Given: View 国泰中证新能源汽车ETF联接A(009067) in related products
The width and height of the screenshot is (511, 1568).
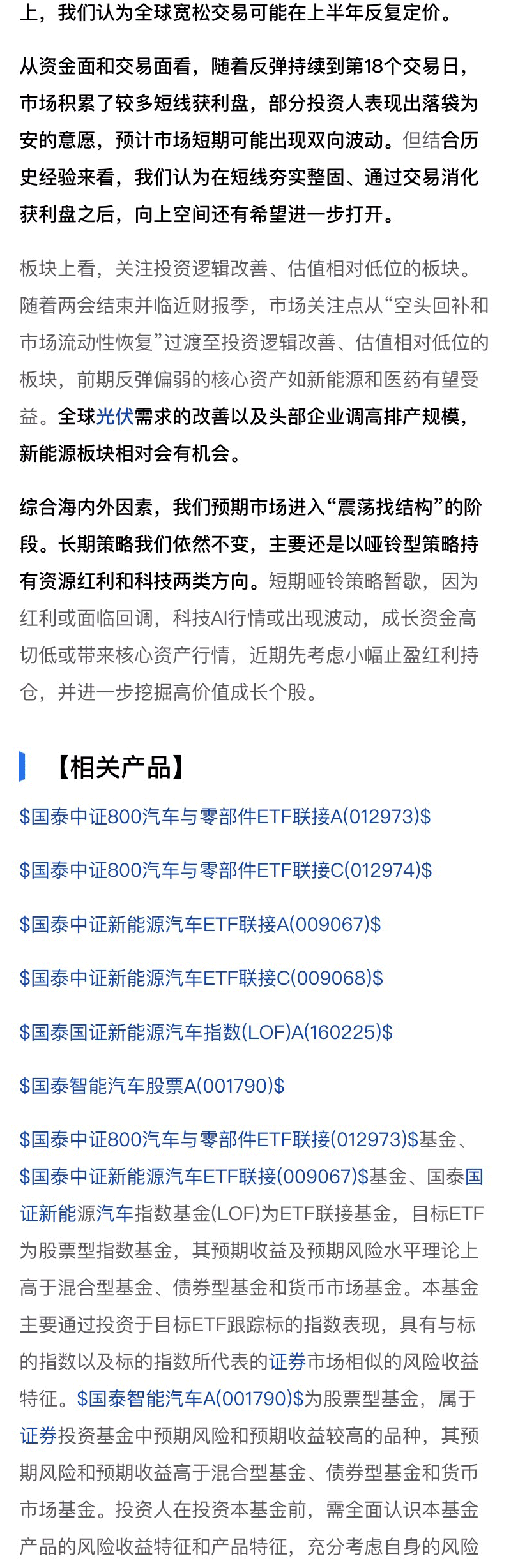Looking at the screenshot, I should (x=200, y=924).
